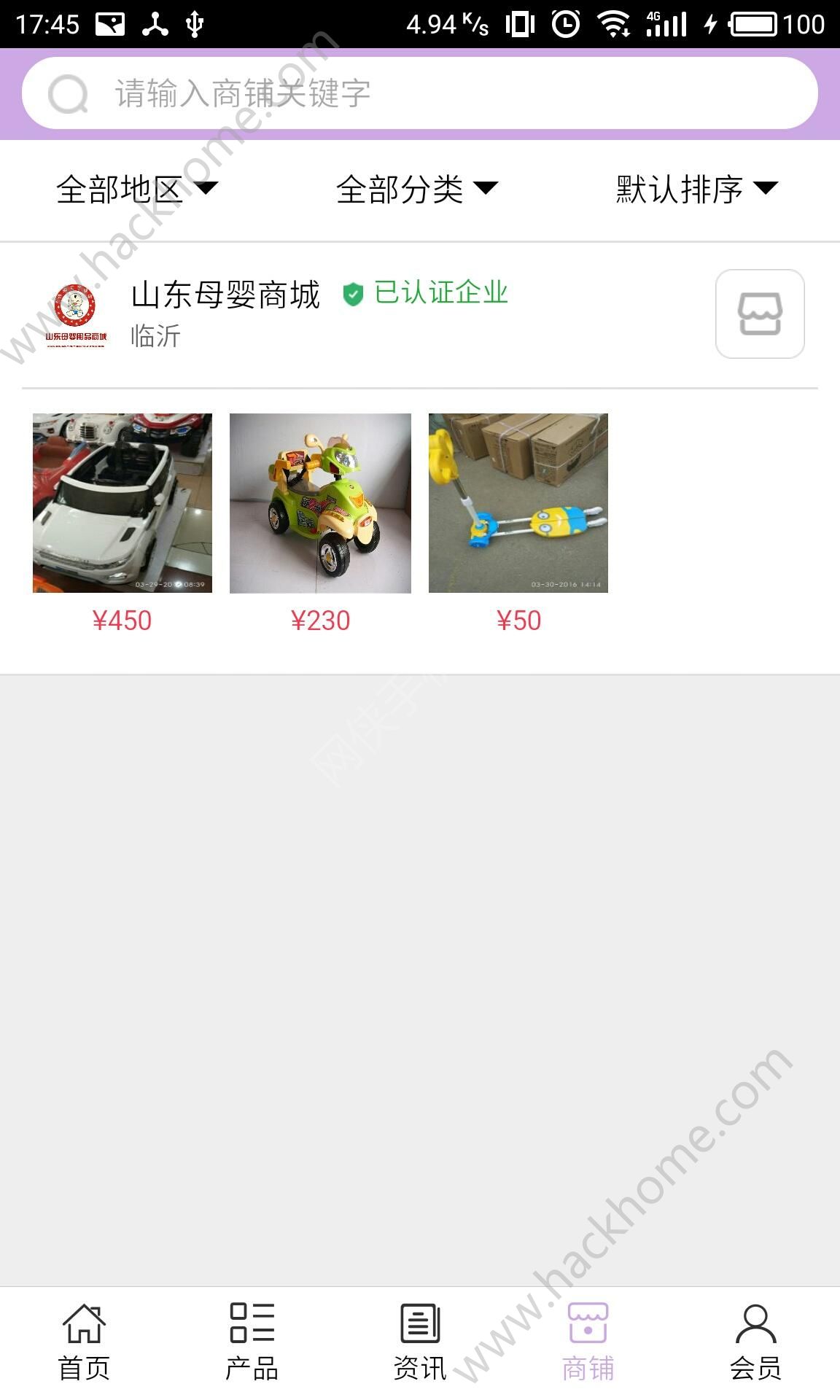Tap the storefront icon for 山东母婴商城
This screenshot has width=840, height=1400.
[760, 314]
